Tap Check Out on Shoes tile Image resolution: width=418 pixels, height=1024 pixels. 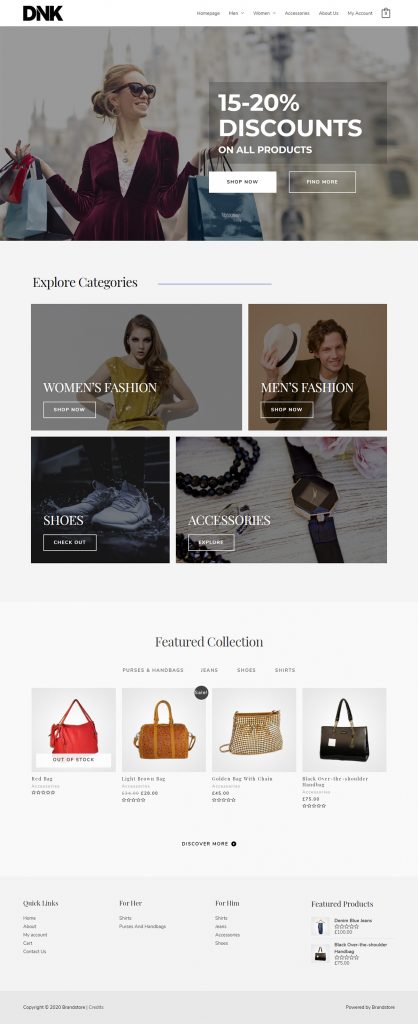coord(70,542)
